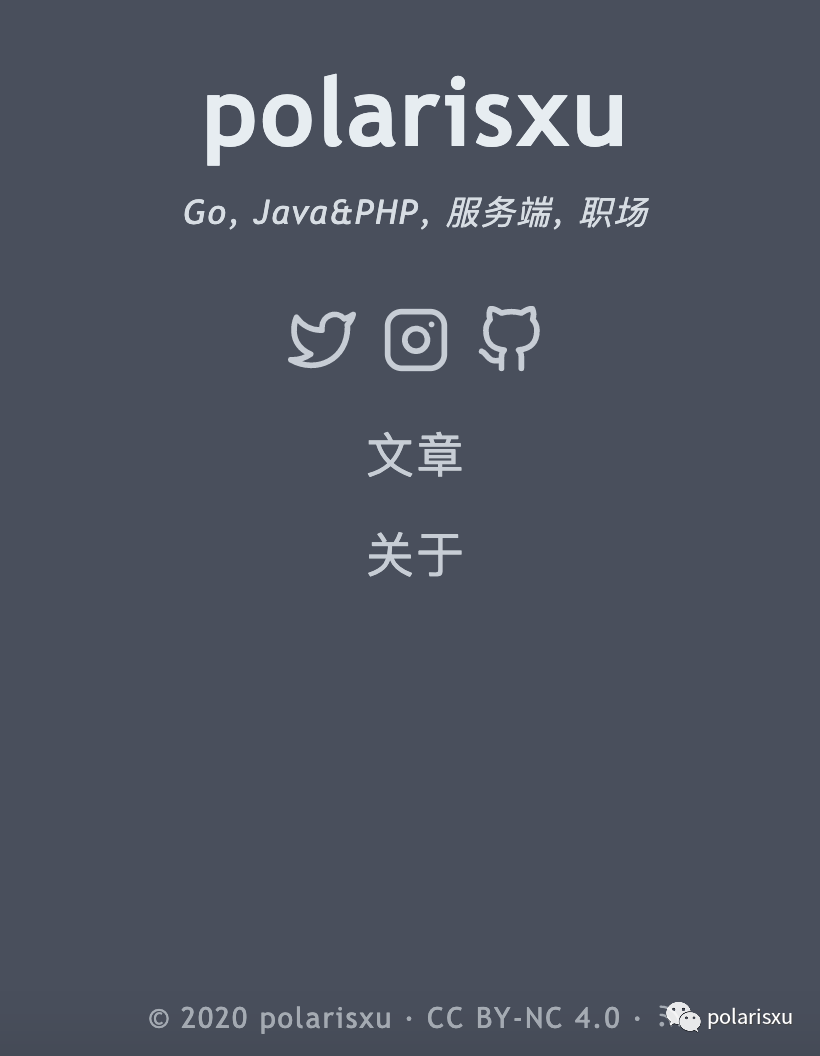Open the GitHub profile icon

point(510,338)
